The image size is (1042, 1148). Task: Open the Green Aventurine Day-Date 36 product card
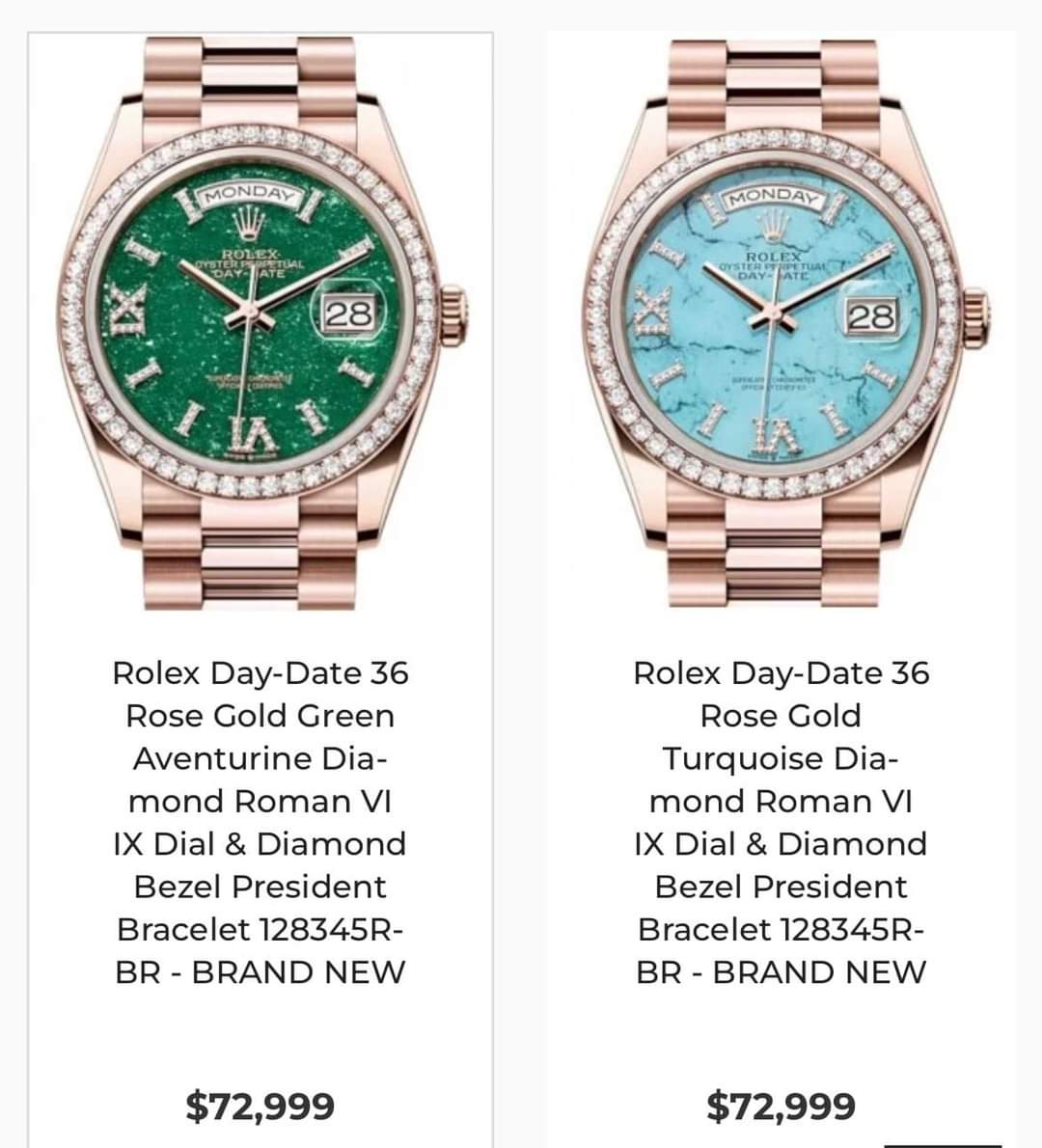[260, 821]
